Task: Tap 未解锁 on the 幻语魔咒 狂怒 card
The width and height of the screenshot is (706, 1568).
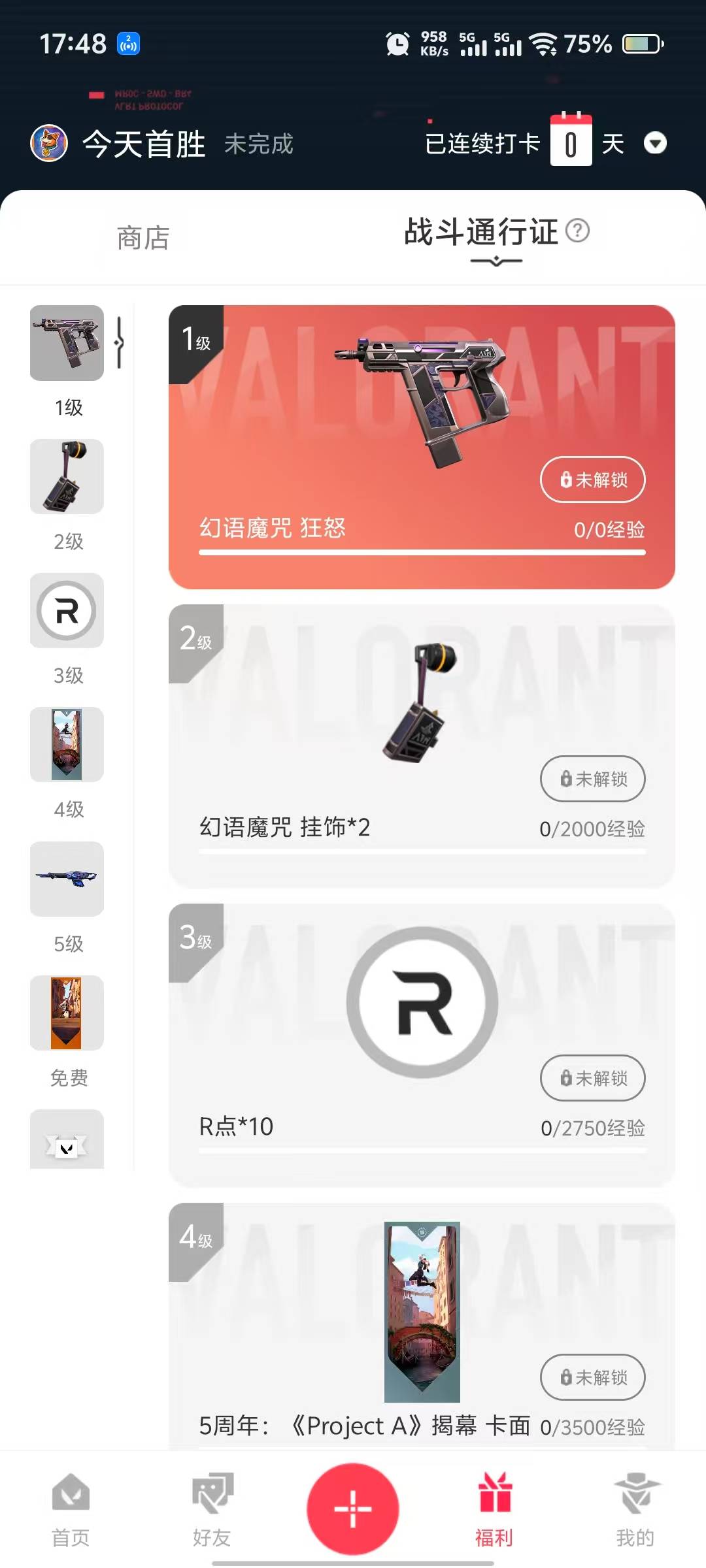Action: click(592, 480)
